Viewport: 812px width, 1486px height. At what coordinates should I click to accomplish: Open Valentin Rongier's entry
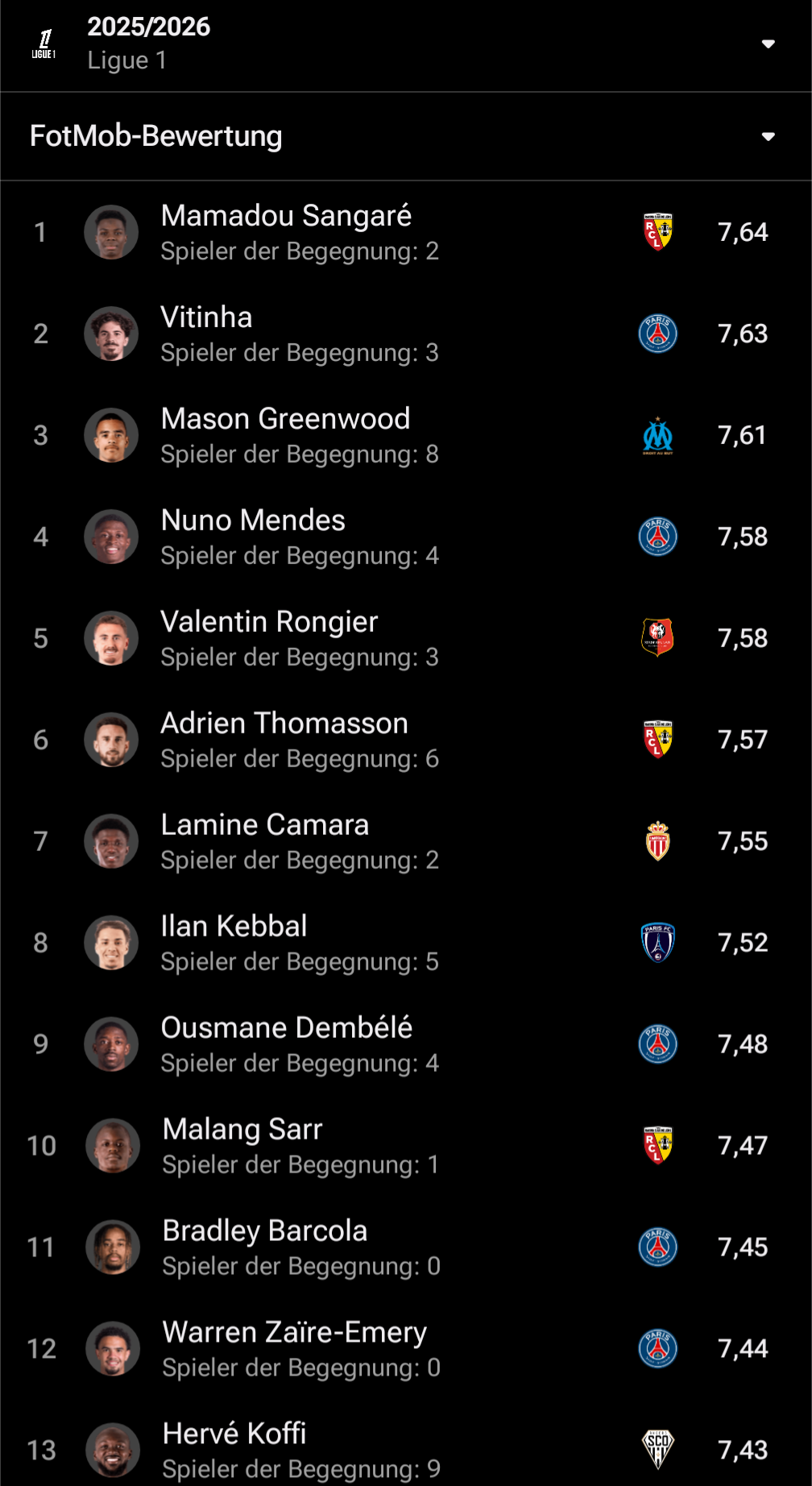click(x=269, y=638)
